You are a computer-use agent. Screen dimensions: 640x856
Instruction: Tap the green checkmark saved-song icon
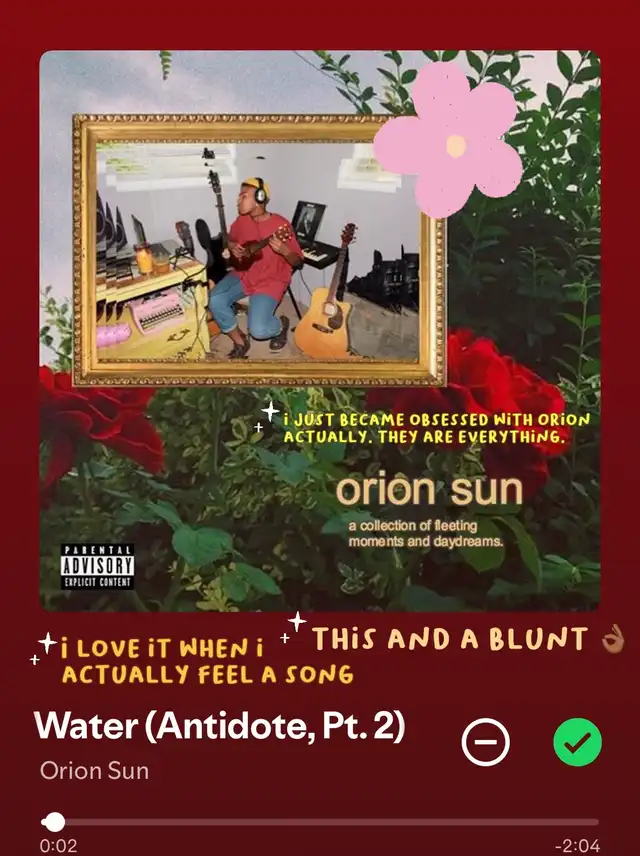[578, 742]
